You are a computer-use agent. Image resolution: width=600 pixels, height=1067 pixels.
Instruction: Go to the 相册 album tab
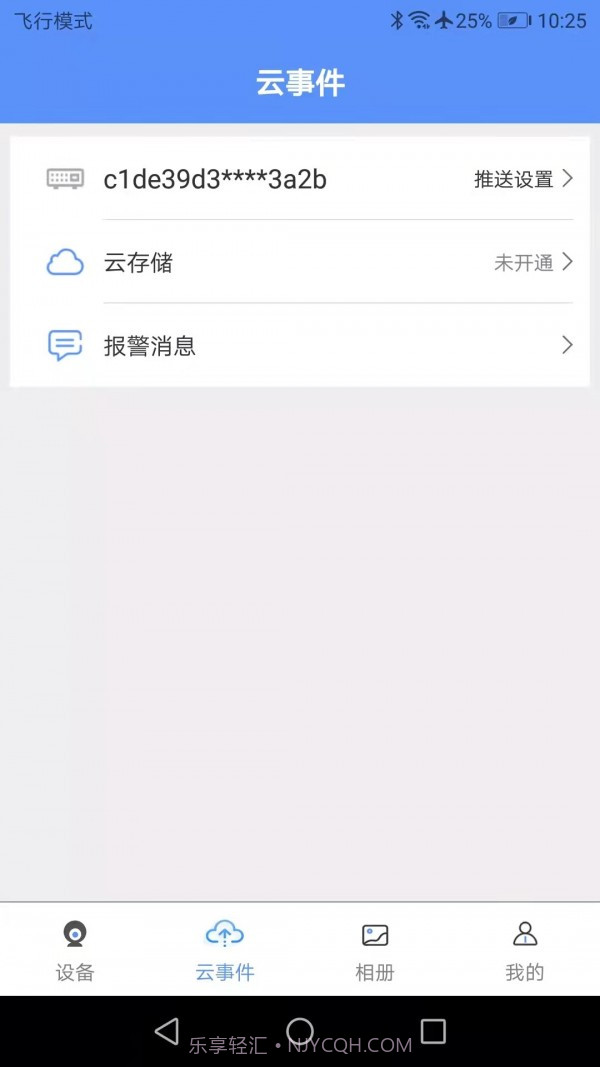click(375, 951)
